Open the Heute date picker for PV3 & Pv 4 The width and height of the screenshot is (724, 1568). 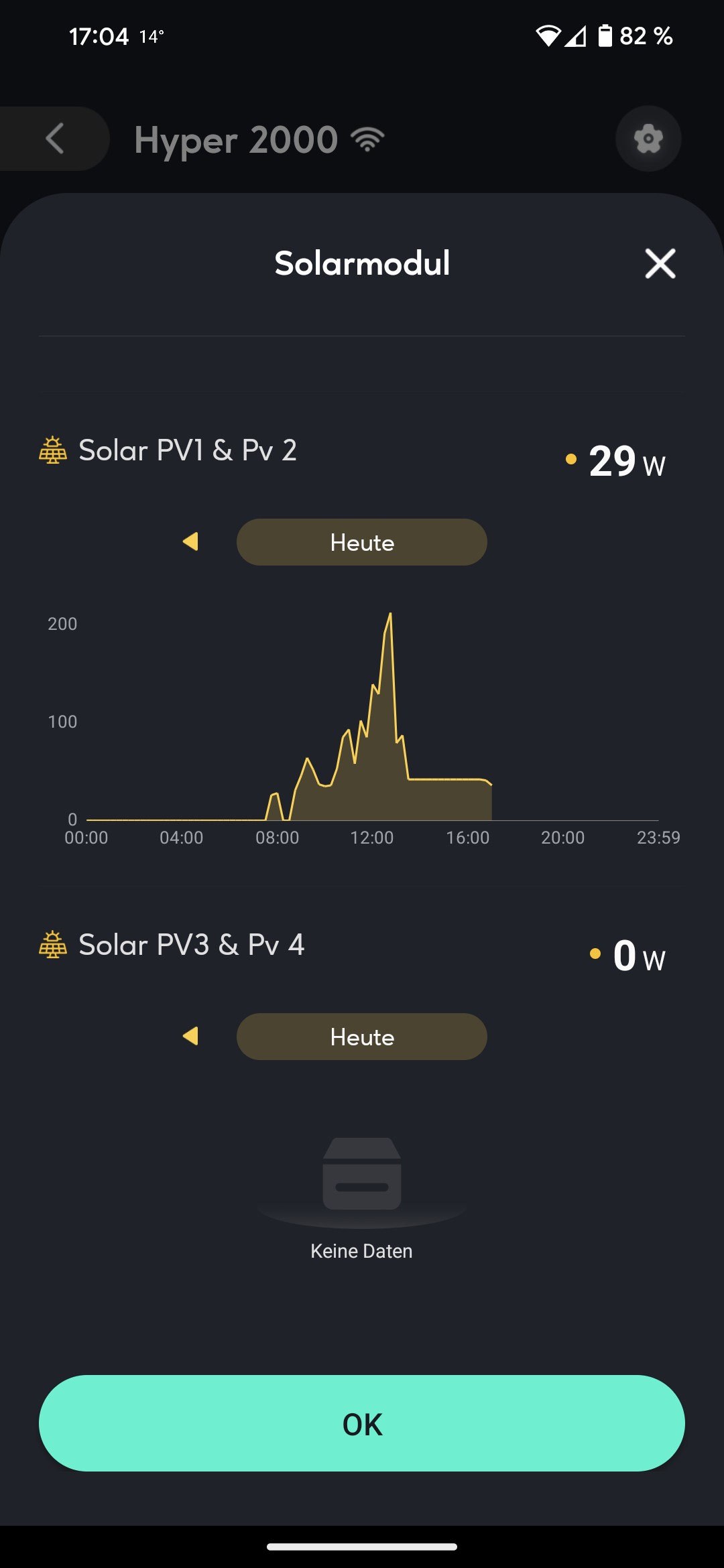(x=362, y=1037)
